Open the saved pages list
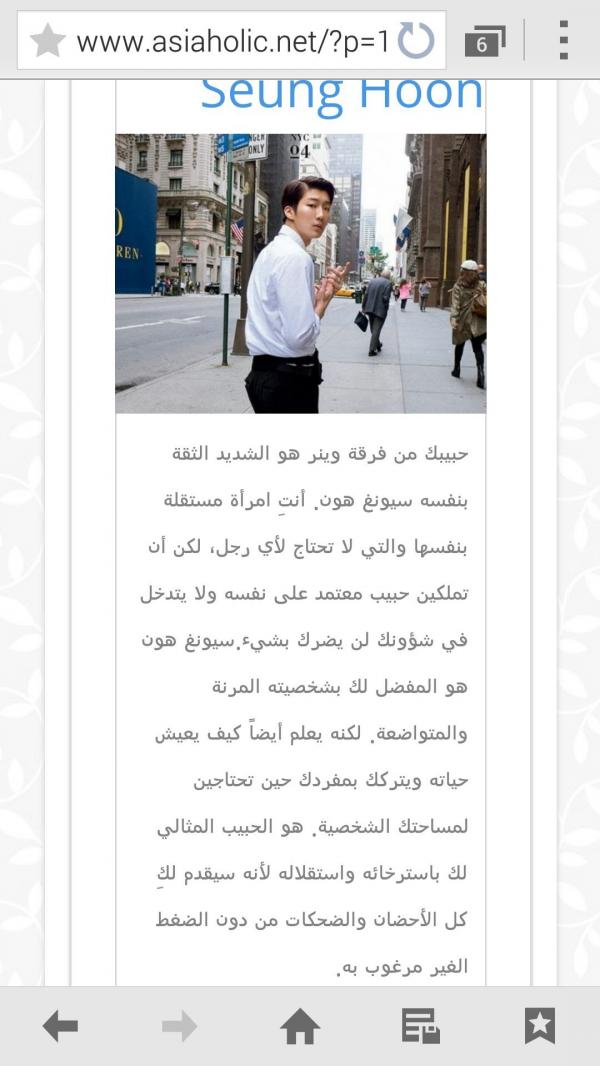600x1066 pixels. (420, 1026)
